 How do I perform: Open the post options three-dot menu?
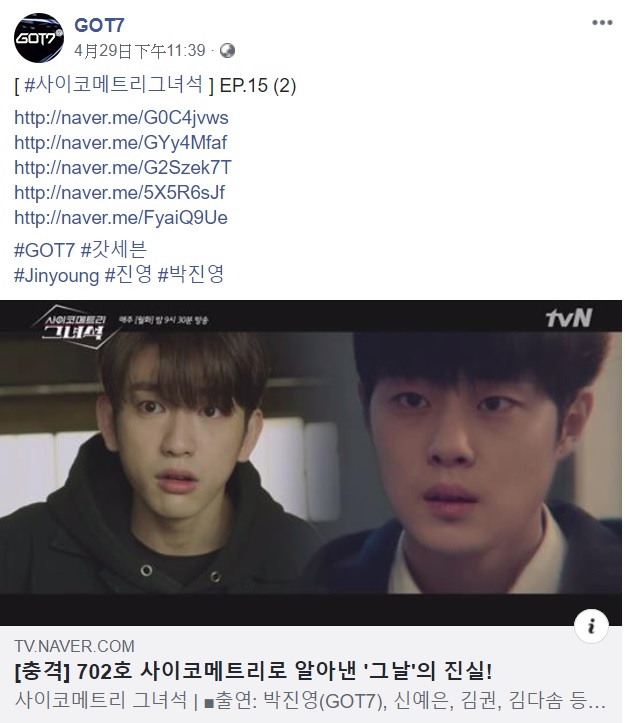[601, 21]
